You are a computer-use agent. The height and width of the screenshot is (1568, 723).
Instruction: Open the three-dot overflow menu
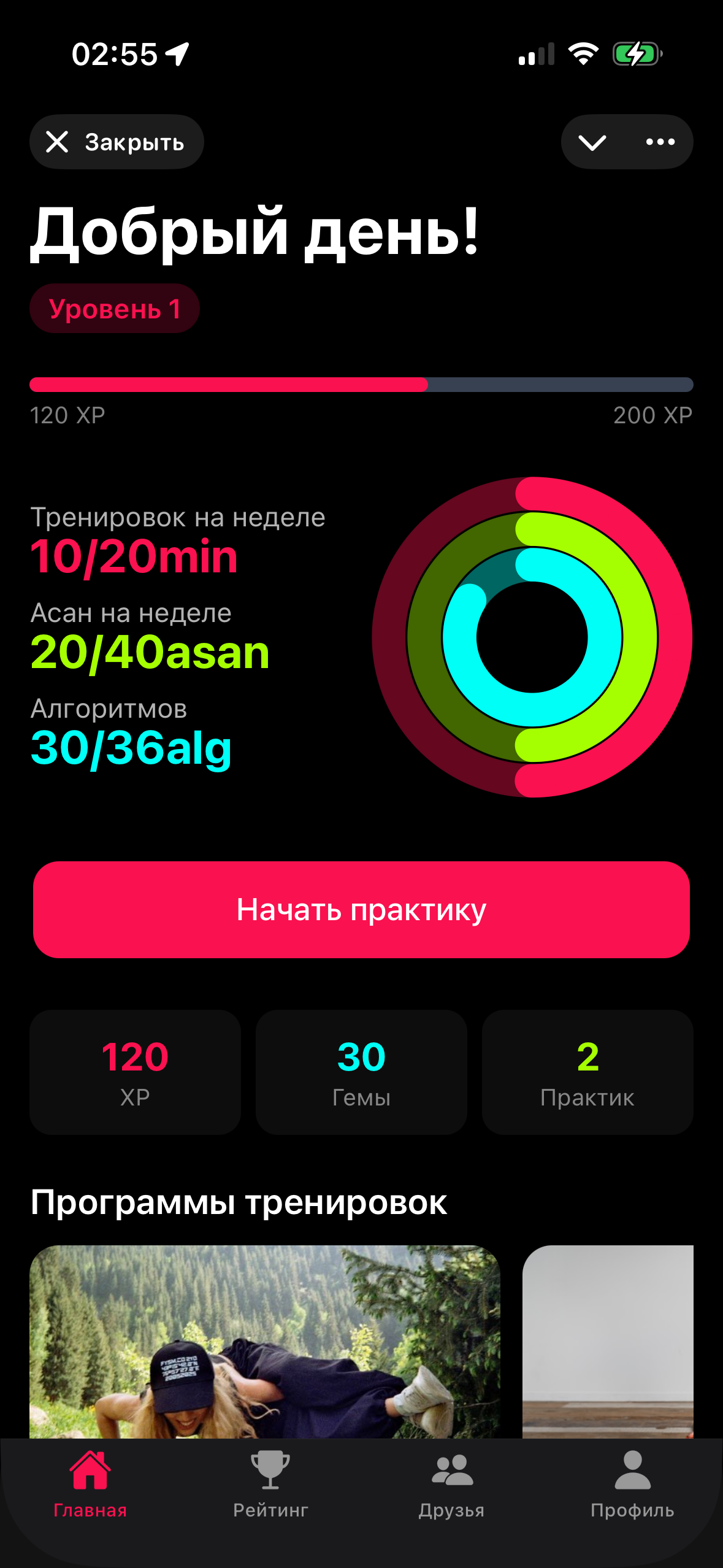[660, 142]
